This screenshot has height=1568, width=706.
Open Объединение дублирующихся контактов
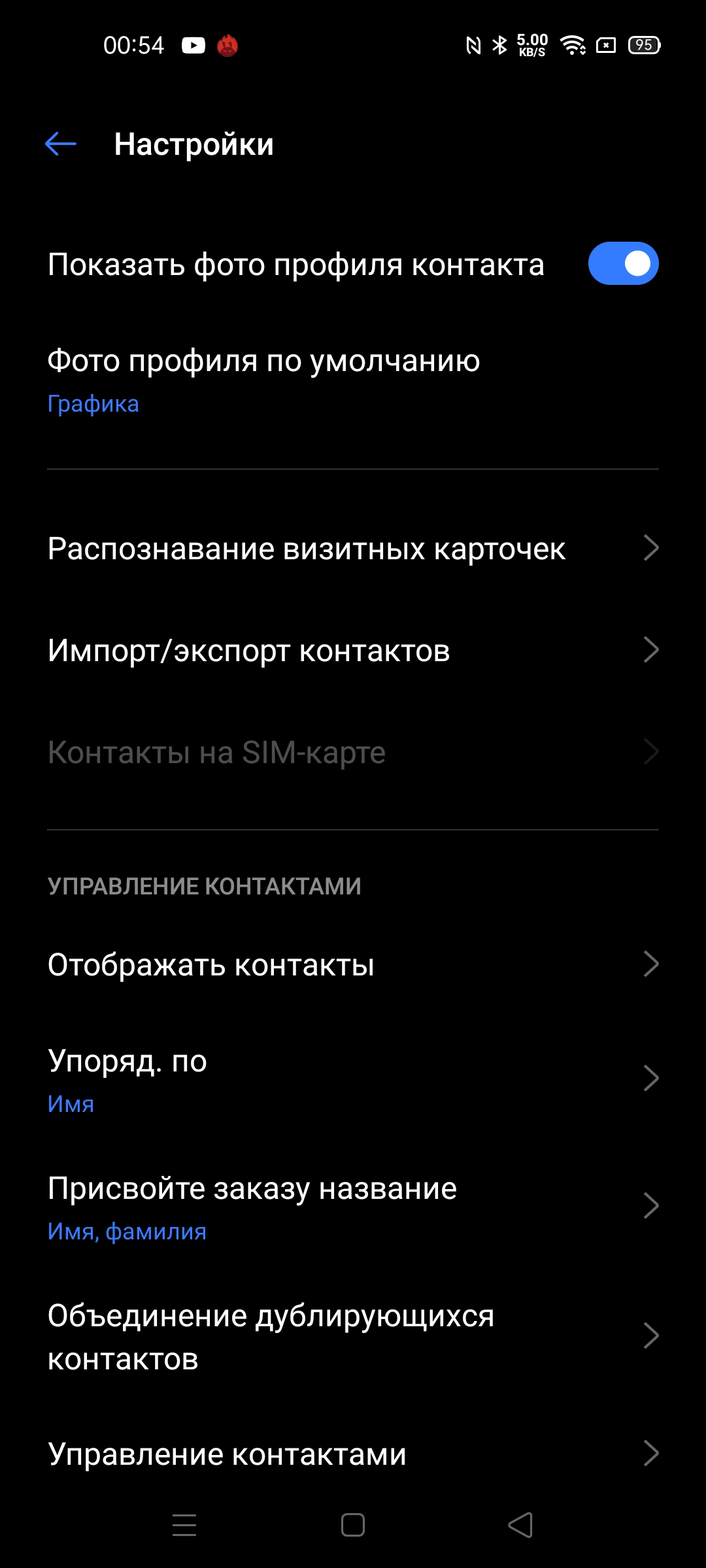pyautogui.click(x=353, y=1336)
